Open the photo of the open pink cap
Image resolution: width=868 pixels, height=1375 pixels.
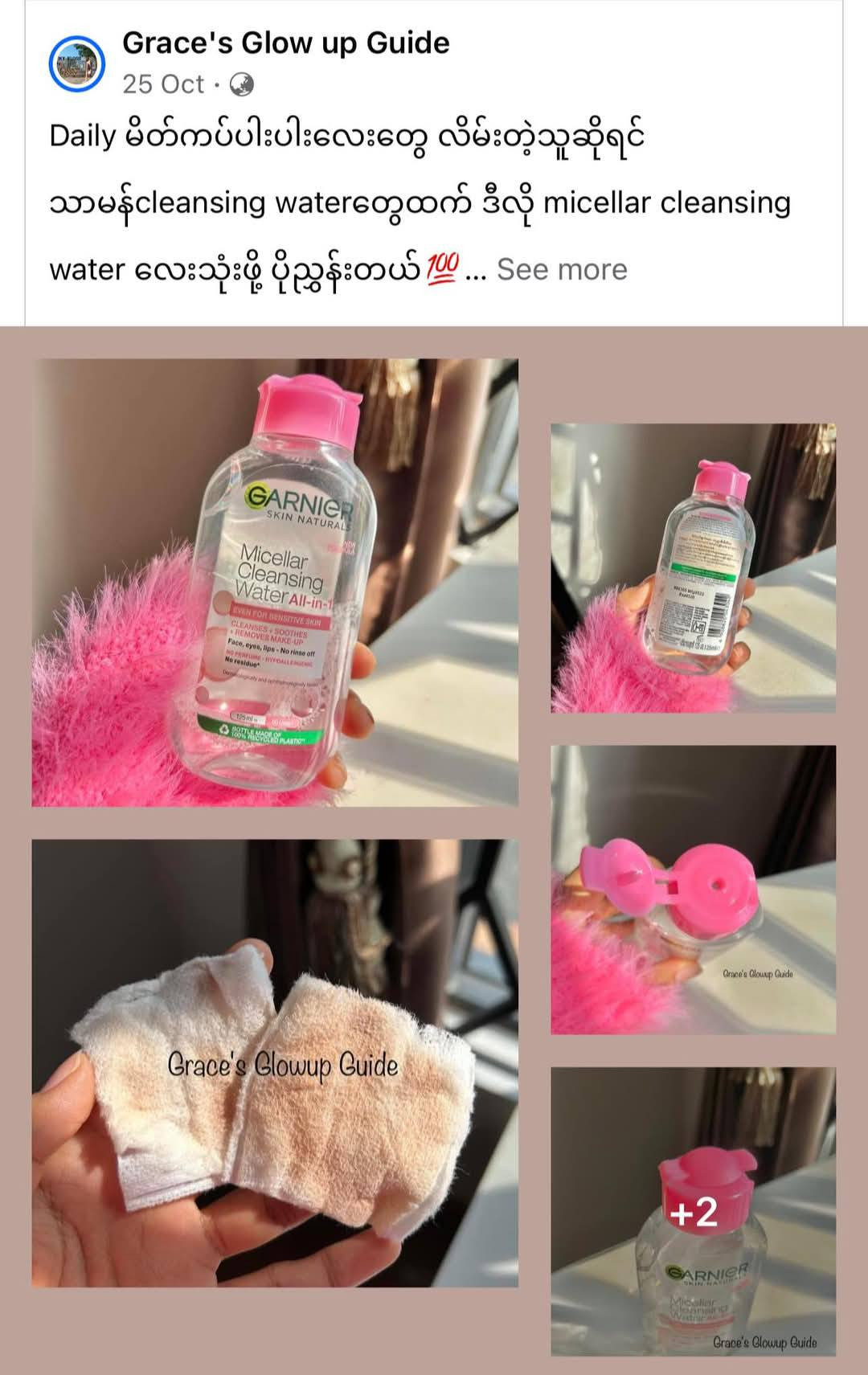(693, 889)
